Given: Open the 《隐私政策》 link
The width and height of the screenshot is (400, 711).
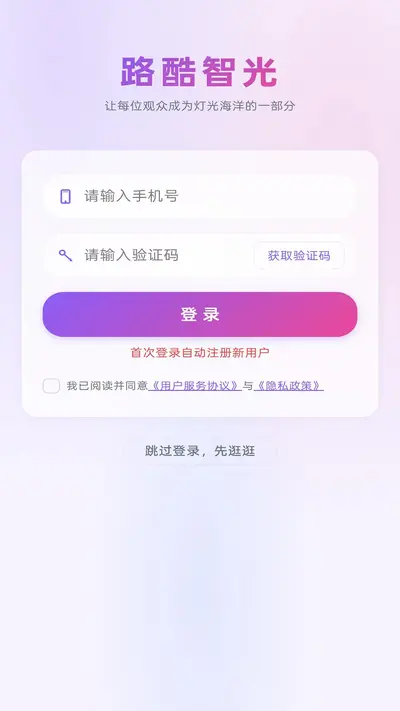Looking at the screenshot, I should [289, 386].
